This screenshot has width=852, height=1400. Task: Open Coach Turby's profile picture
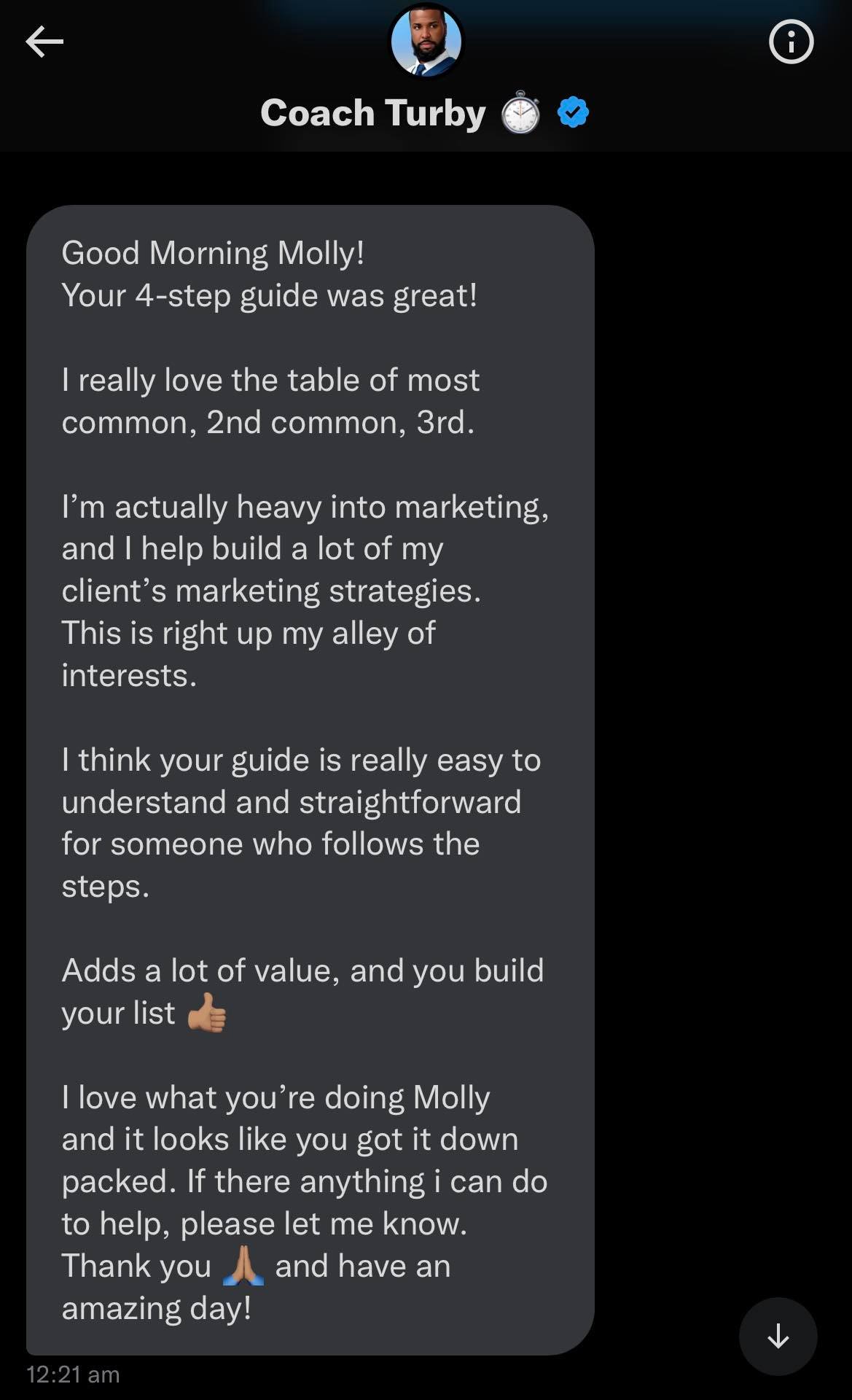pos(426,41)
